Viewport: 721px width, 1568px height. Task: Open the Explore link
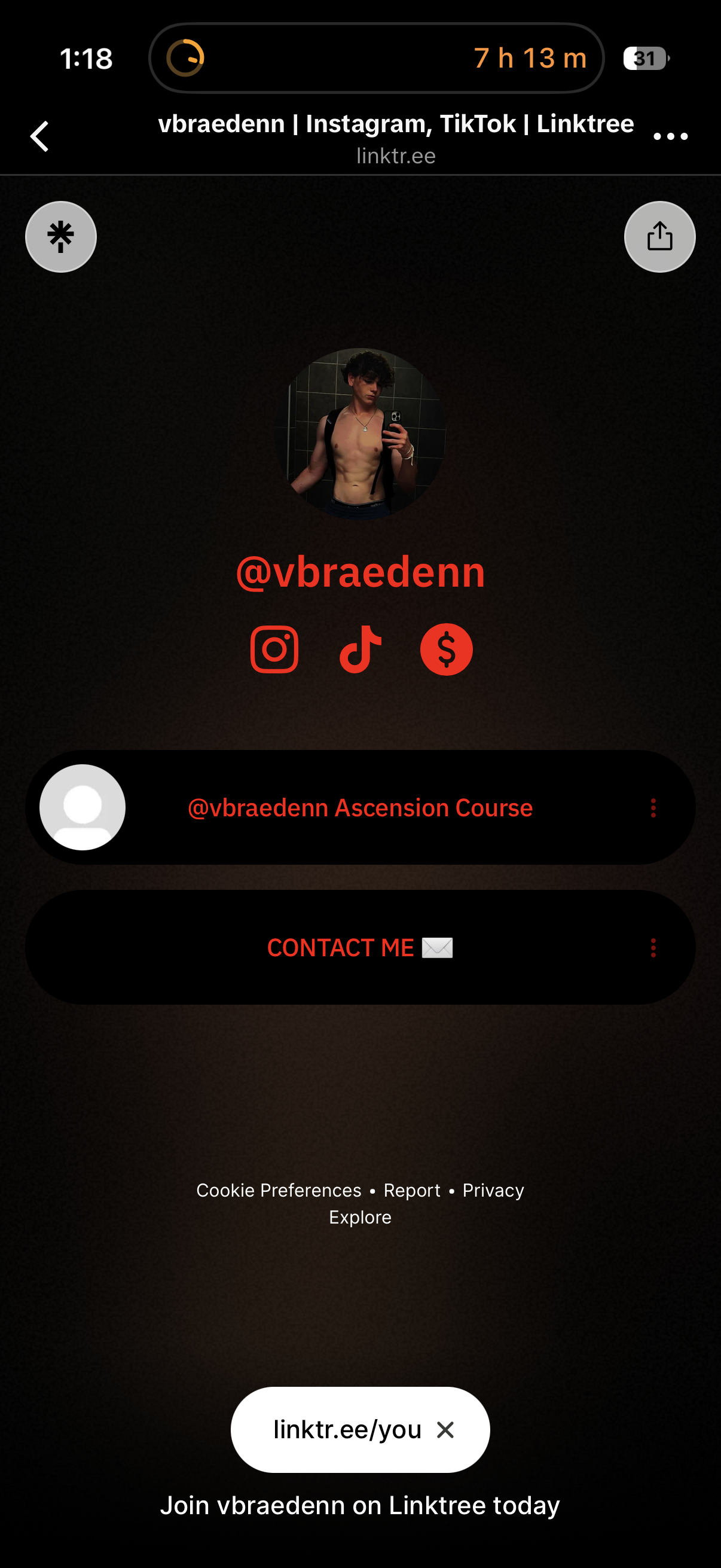coord(360,1217)
